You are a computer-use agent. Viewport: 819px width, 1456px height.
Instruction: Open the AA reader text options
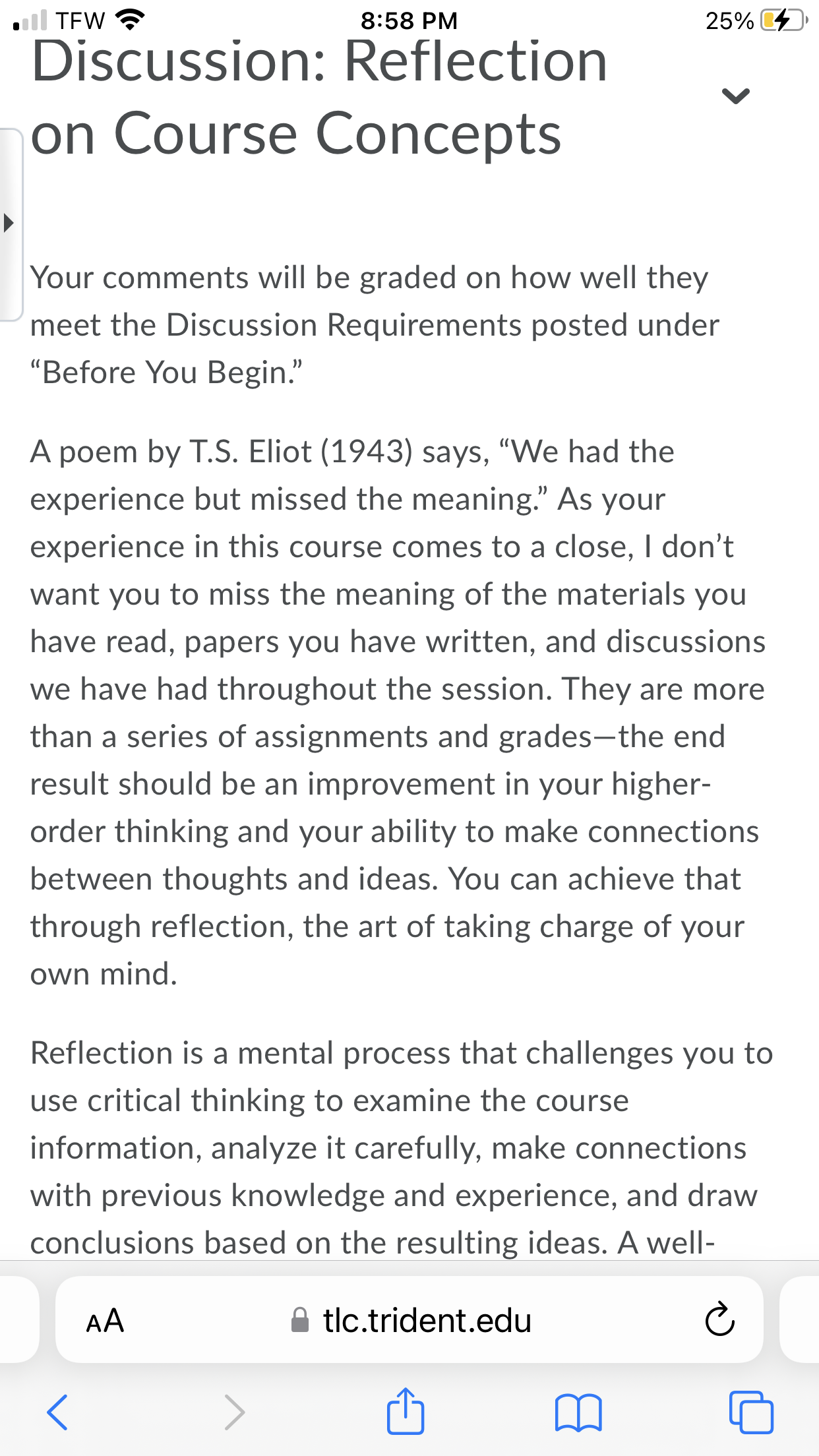(x=105, y=1321)
